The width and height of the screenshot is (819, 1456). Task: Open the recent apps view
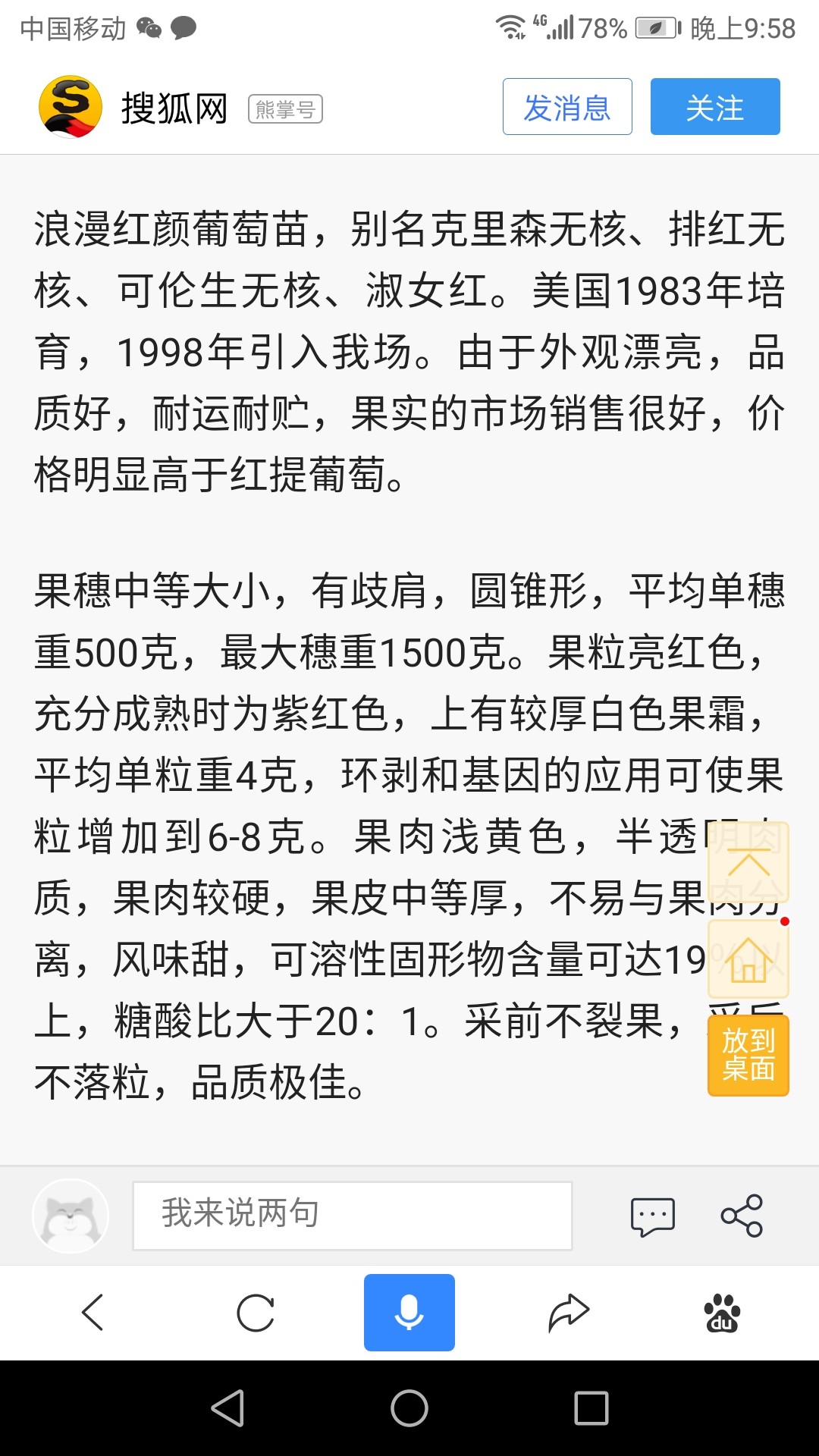pyautogui.click(x=591, y=1408)
